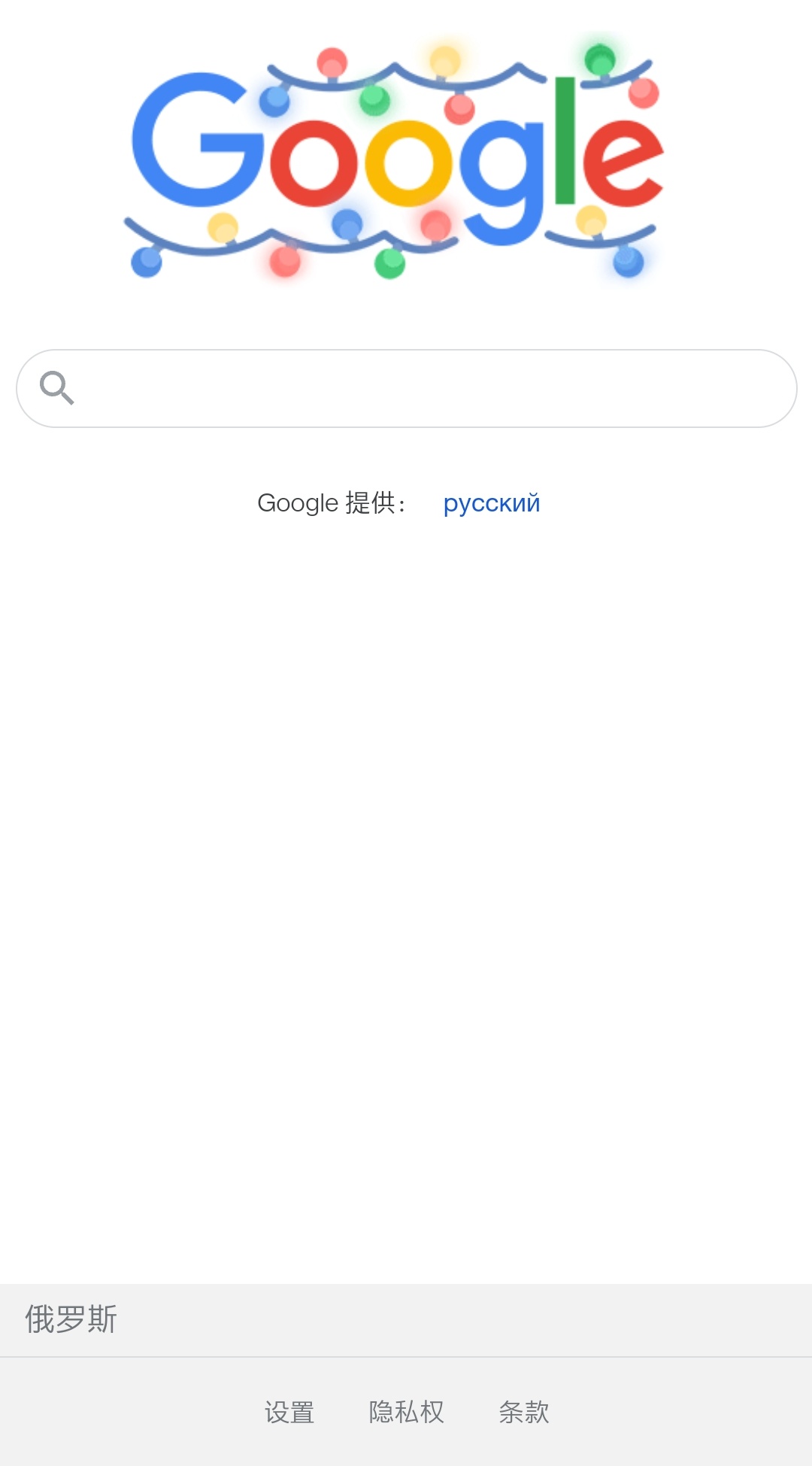The width and height of the screenshot is (812, 1466).
Task: Open the 条款 link
Action: (524, 1412)
